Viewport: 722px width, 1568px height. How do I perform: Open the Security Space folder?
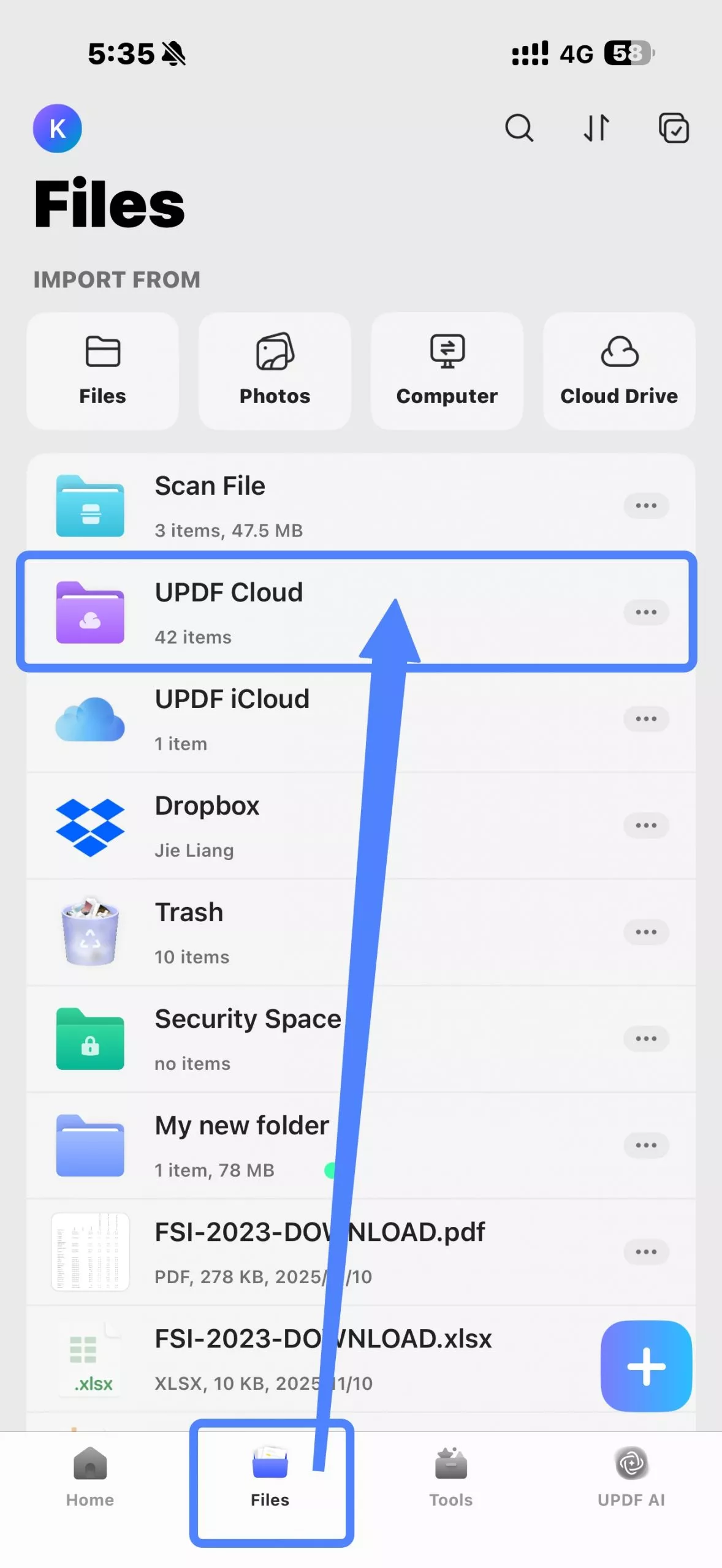coord(245,1038)
